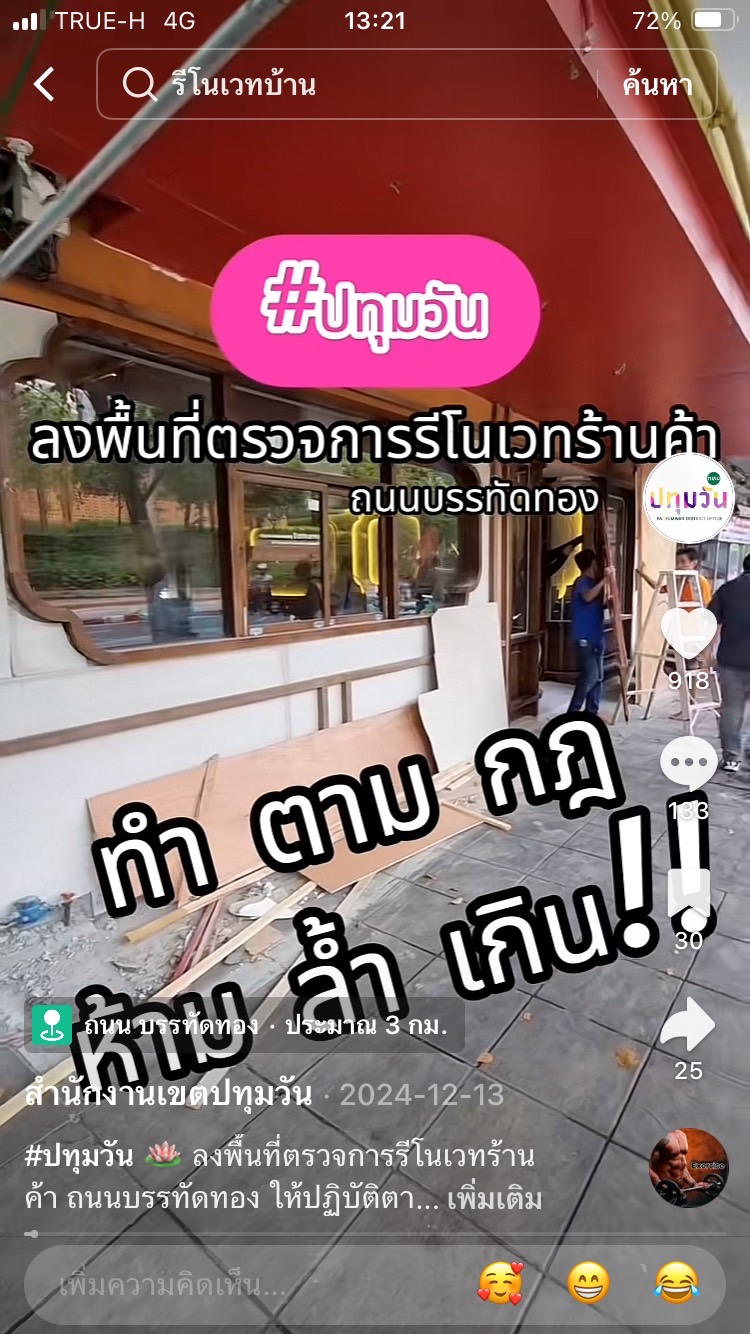Tap the ค้นหา search button

click(x=657, y=85)
